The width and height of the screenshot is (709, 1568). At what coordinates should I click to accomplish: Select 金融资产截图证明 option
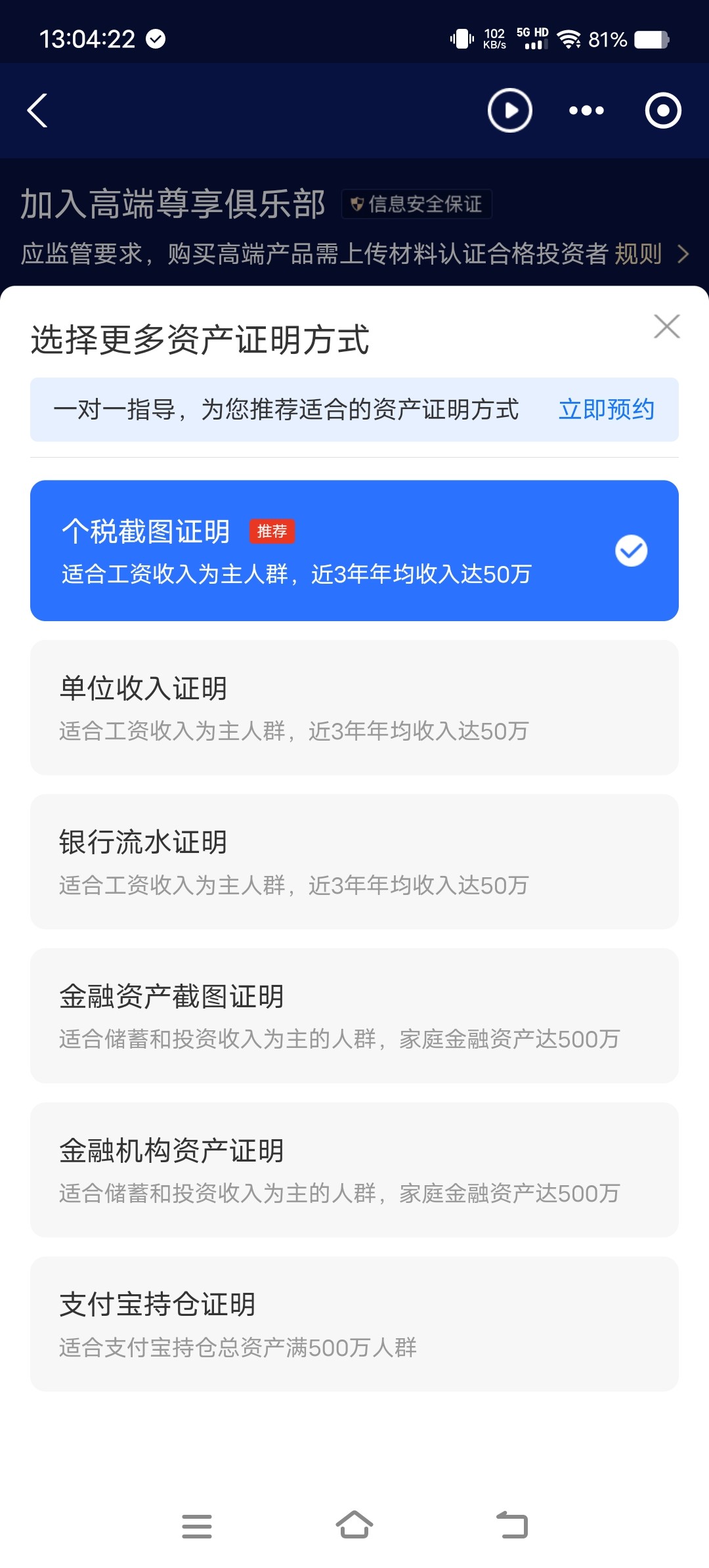coord(354,1016)
